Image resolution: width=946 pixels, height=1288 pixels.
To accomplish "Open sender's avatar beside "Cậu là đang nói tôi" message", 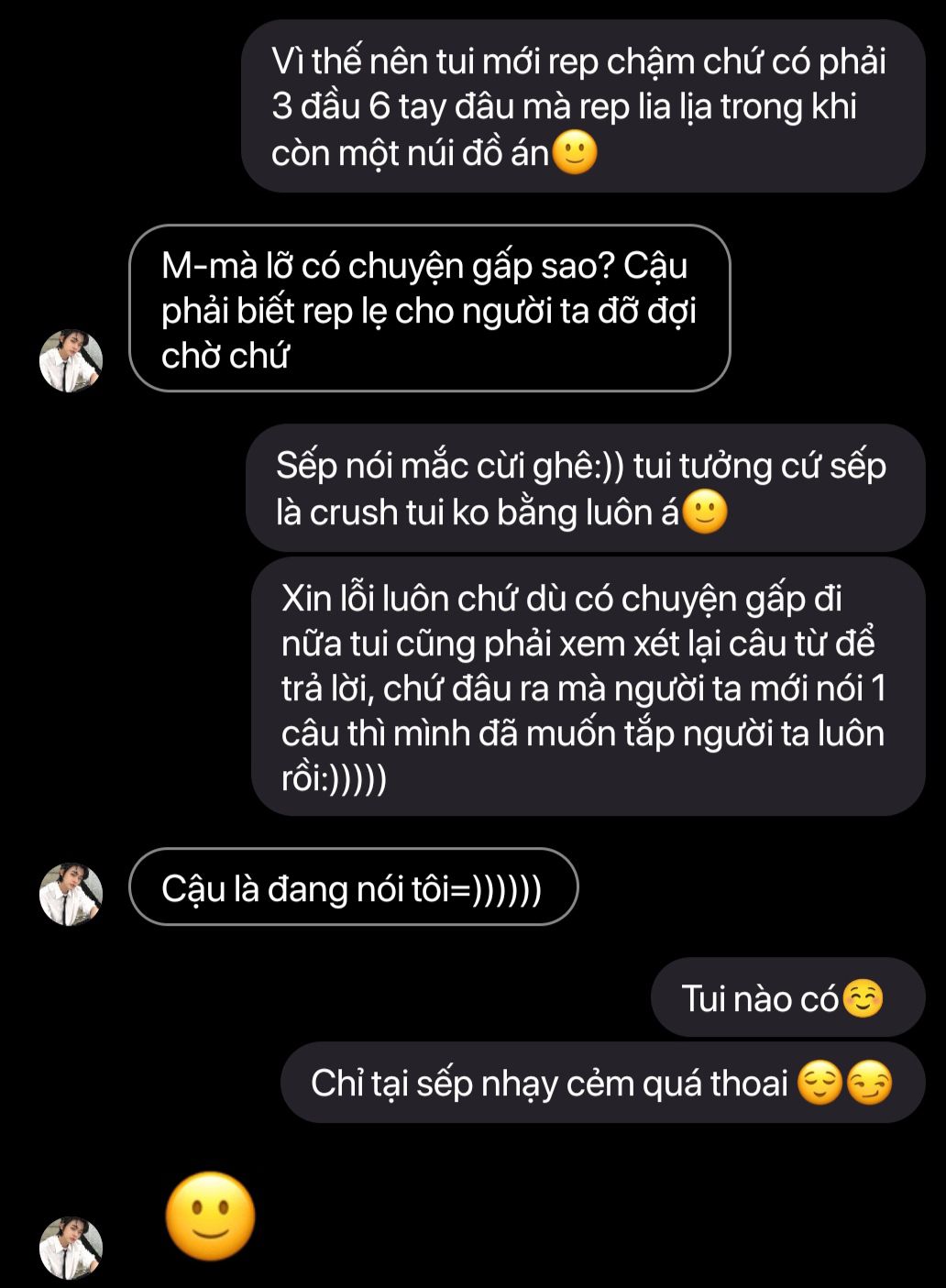I will point(71,893).
